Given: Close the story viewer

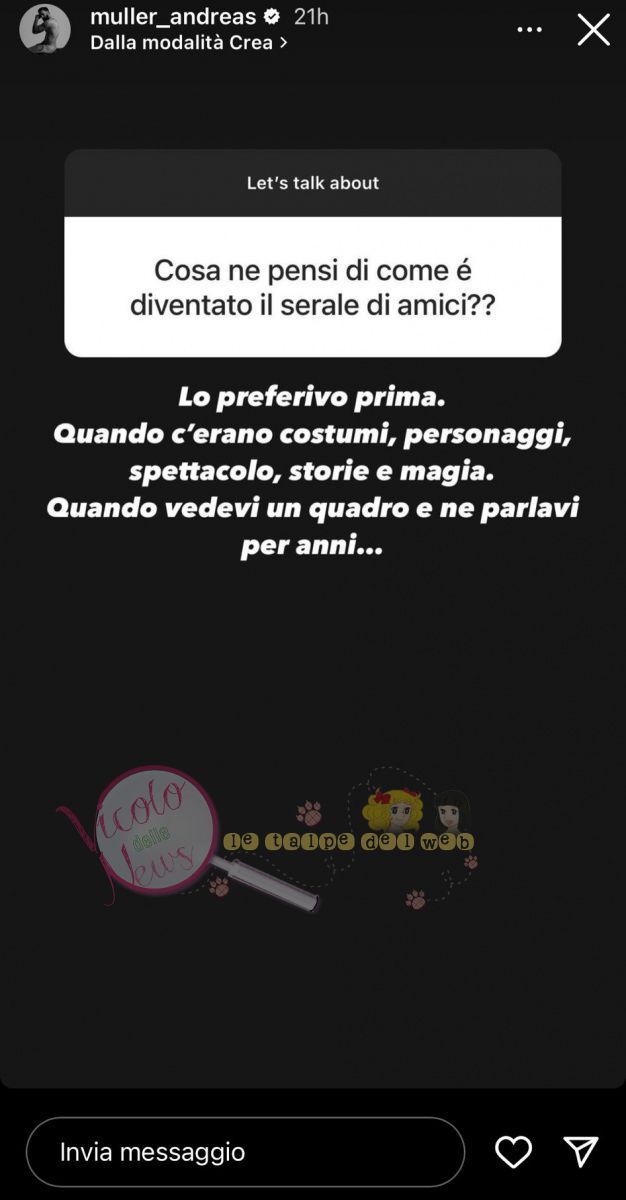Looking at the screenshot, I should click(593, 30).
